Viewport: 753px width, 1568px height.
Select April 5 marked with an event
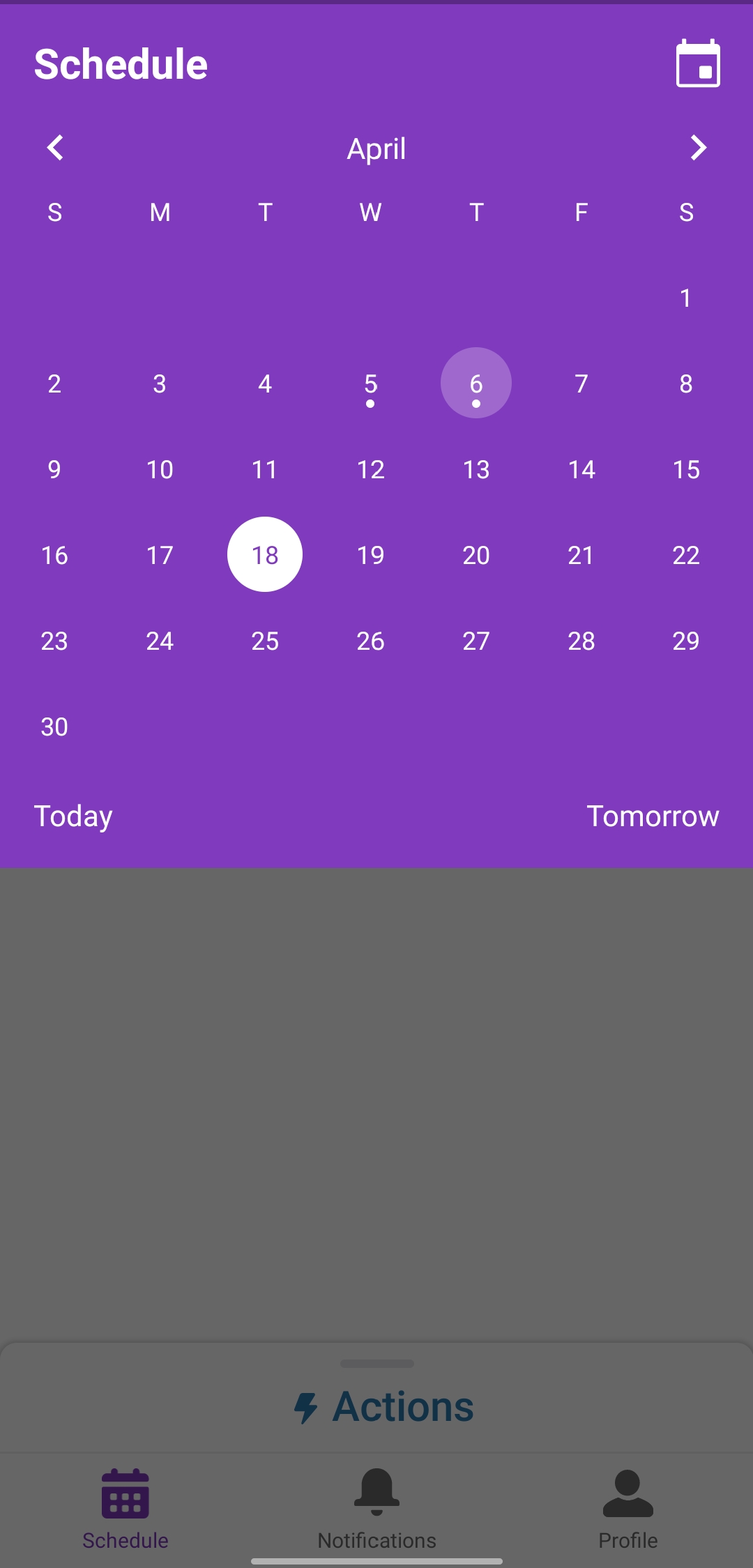(370, 383)
